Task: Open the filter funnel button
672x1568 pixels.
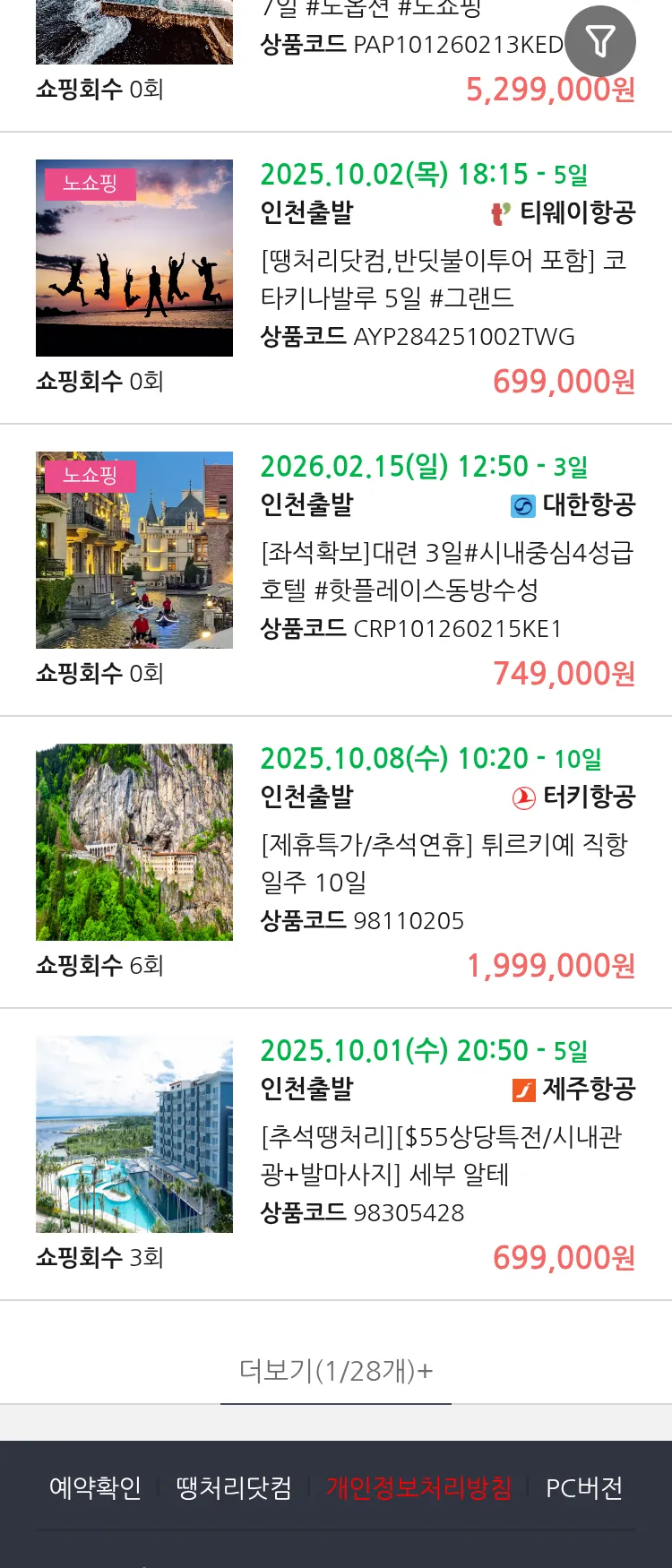Action: [599, 41]
